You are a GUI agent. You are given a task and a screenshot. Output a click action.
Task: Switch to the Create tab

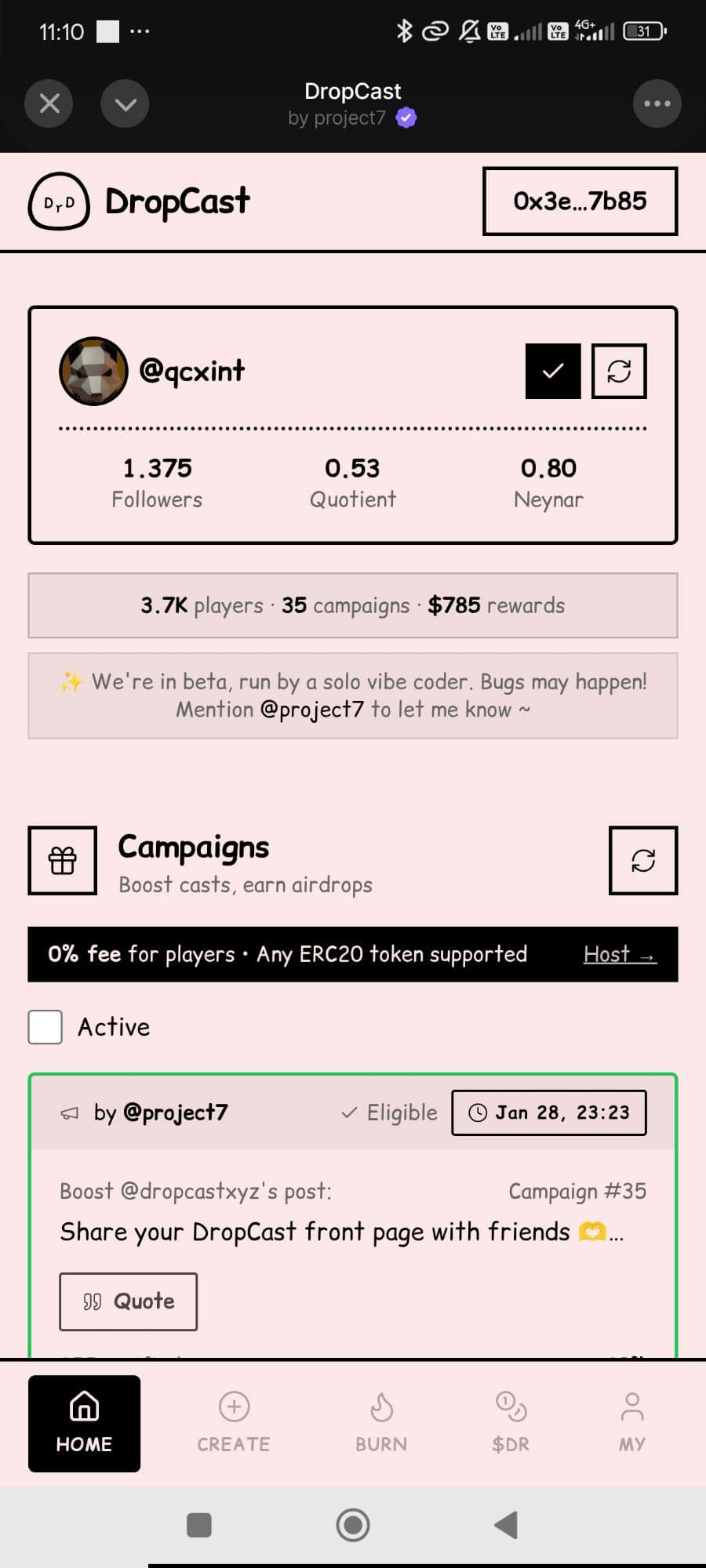pyautogui.click(x=234, y=1423)
